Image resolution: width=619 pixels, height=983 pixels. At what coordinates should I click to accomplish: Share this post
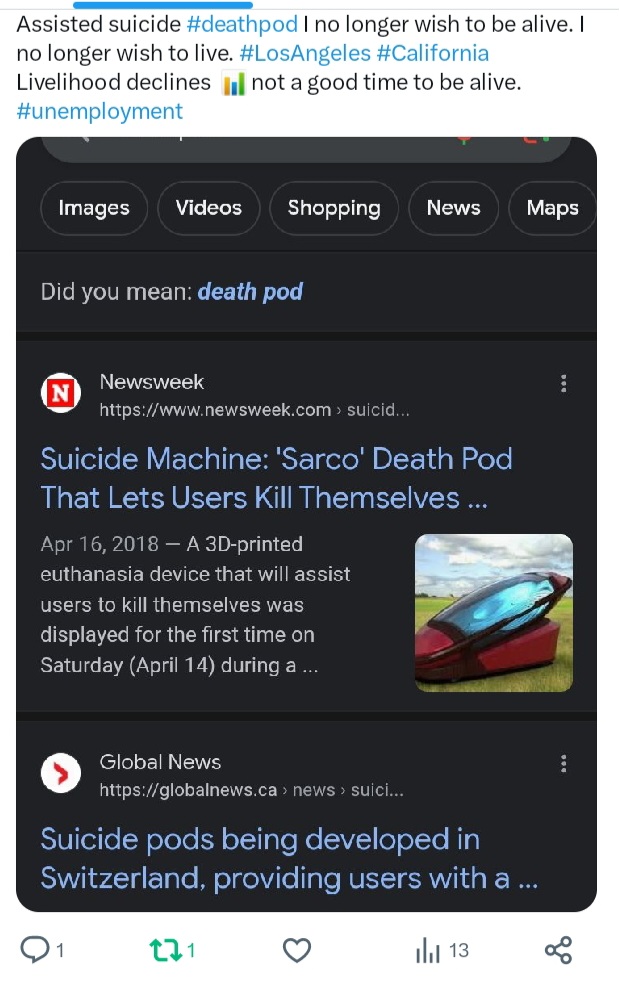pos(558,950)
